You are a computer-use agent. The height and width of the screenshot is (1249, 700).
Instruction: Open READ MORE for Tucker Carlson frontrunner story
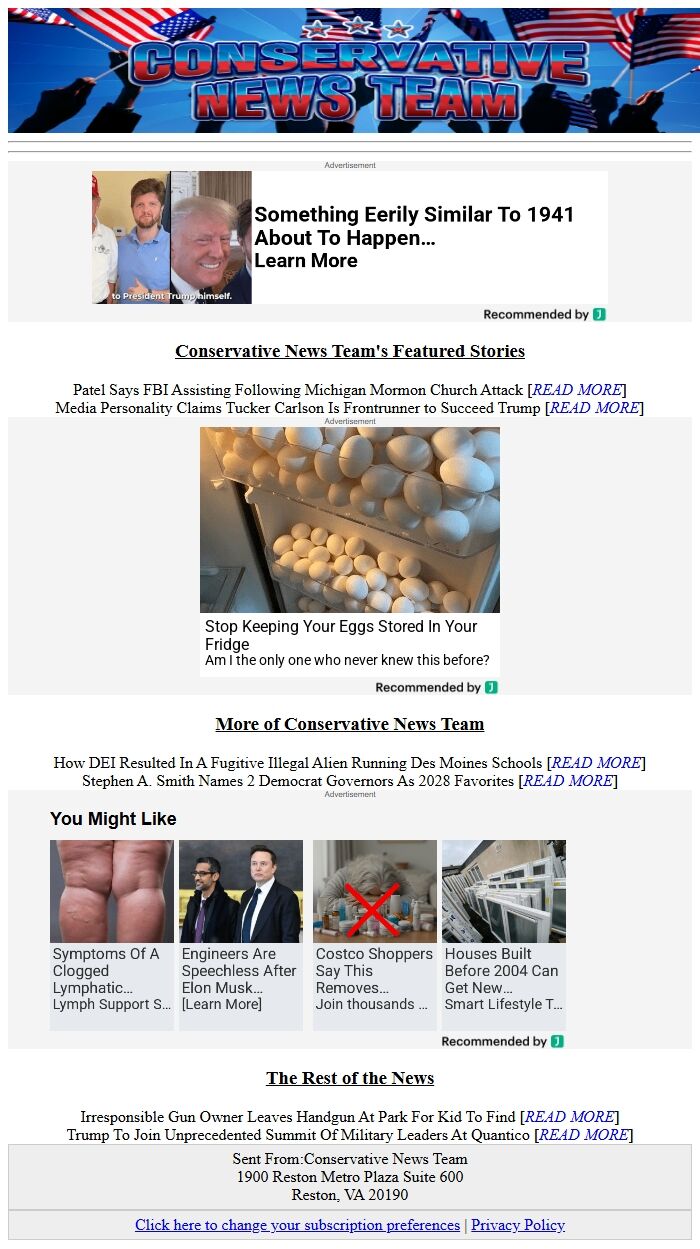pos(594,408)
